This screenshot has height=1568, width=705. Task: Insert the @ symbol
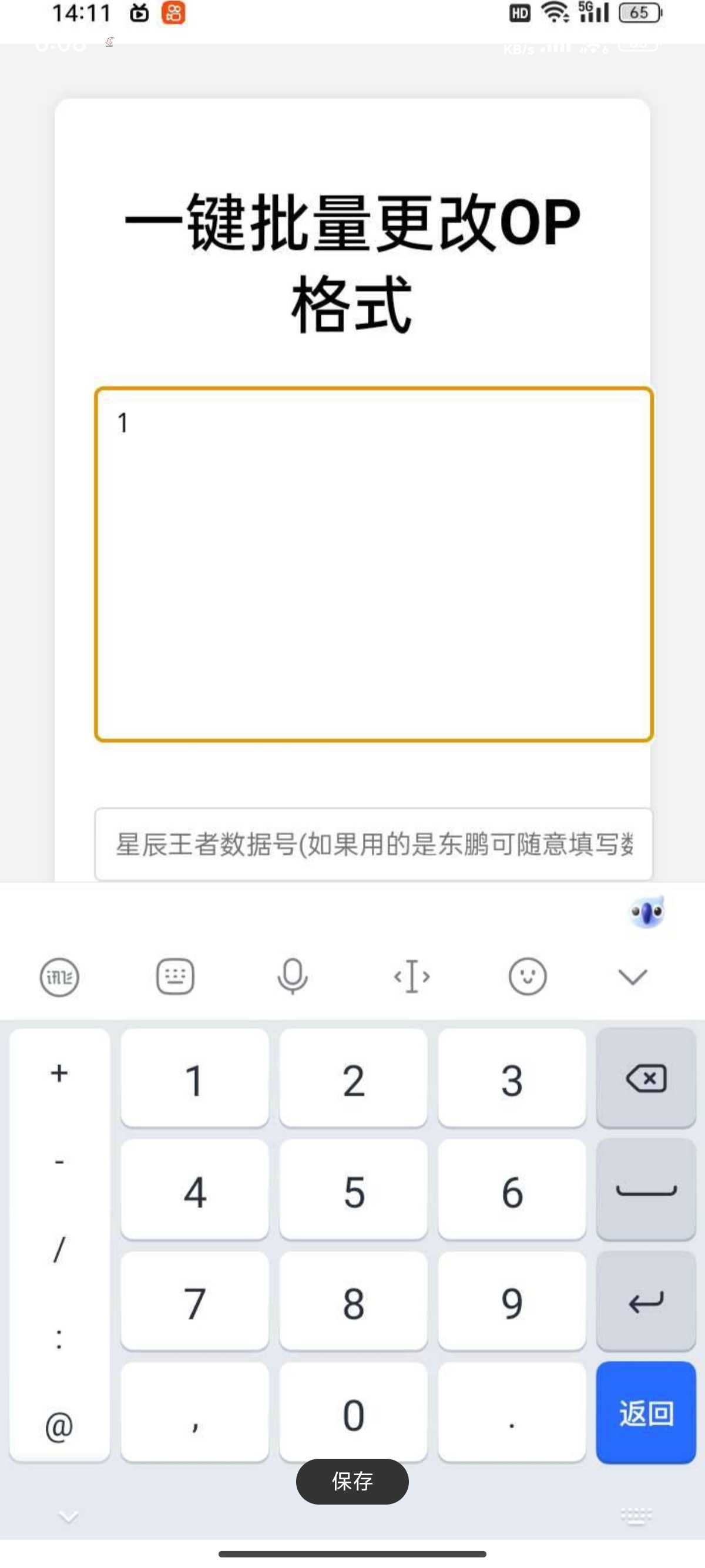59,1426
